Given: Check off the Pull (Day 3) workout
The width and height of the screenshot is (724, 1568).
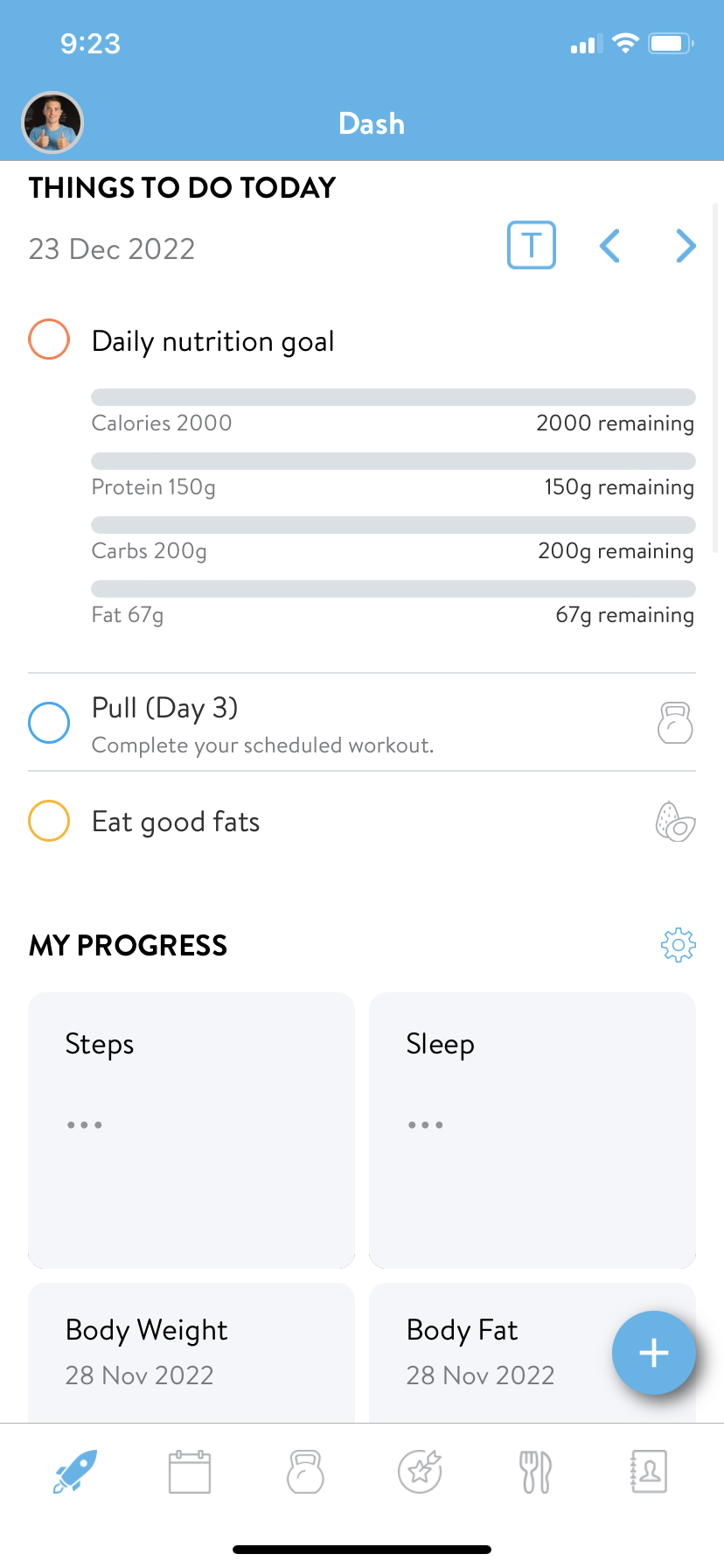Looking at the screenshot, I should (x=49, y=723).
